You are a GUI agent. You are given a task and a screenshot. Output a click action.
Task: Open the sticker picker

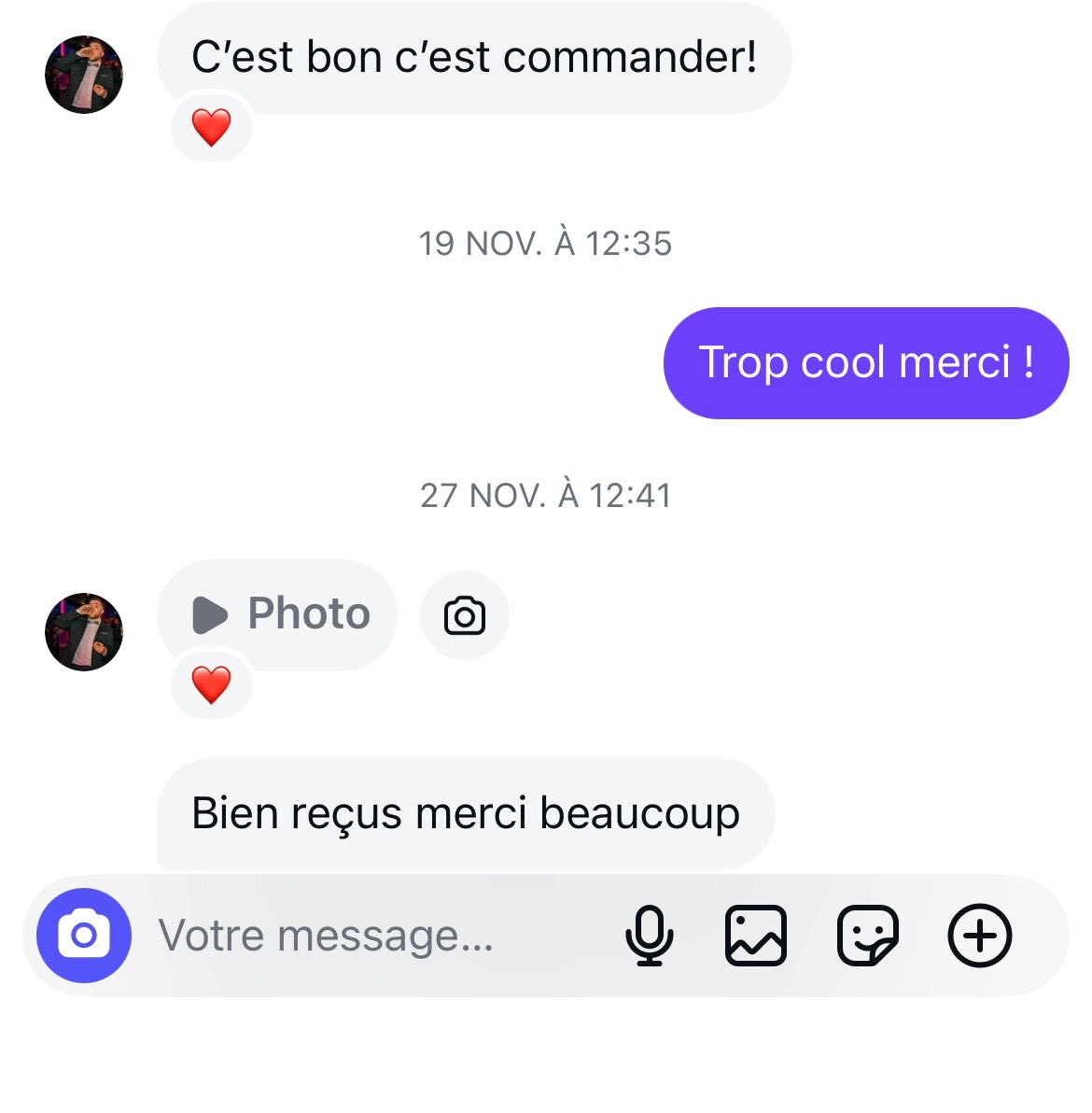click(x=867, y=936)
